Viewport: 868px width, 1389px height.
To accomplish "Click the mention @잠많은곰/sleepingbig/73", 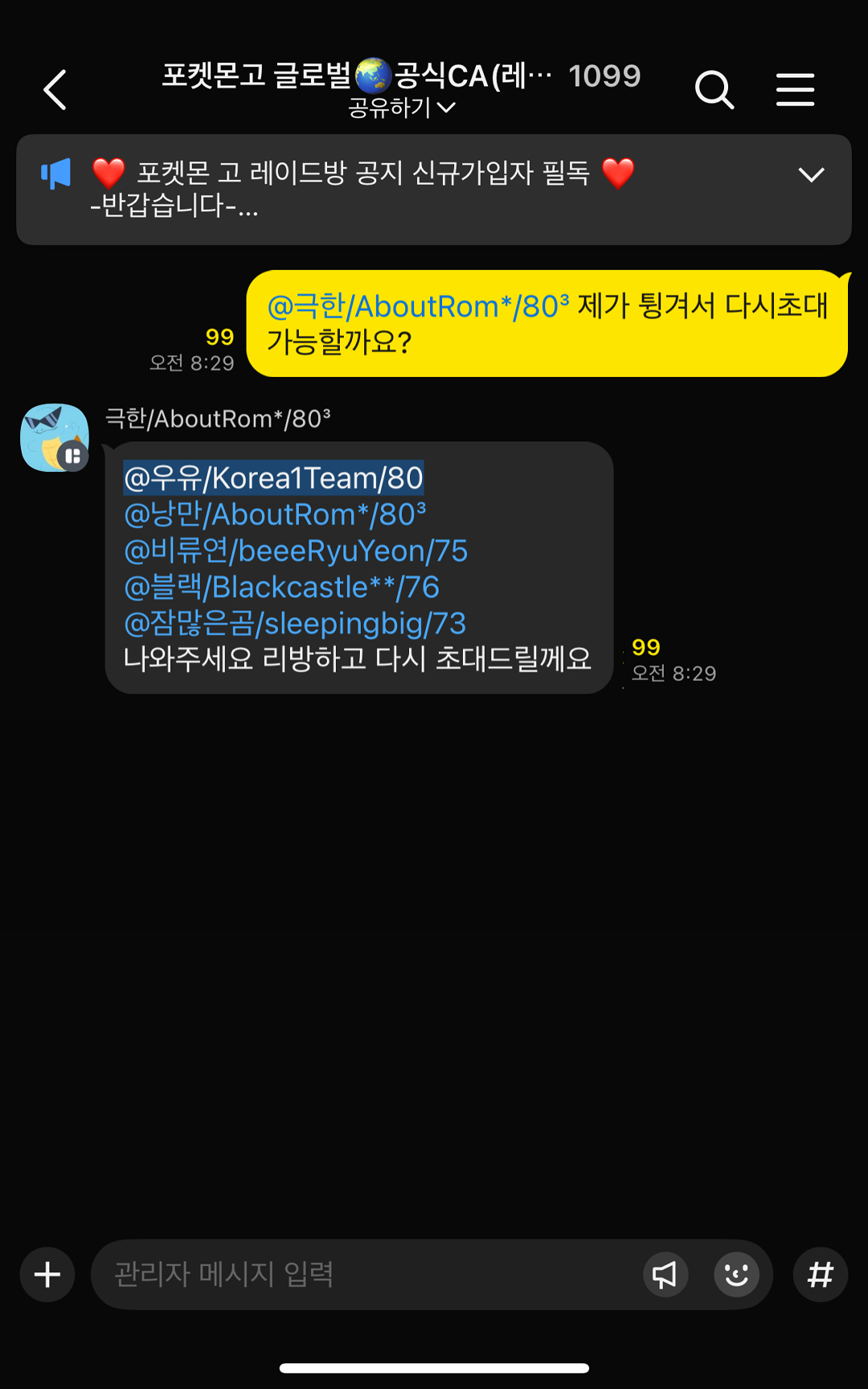I will point(295,624).
